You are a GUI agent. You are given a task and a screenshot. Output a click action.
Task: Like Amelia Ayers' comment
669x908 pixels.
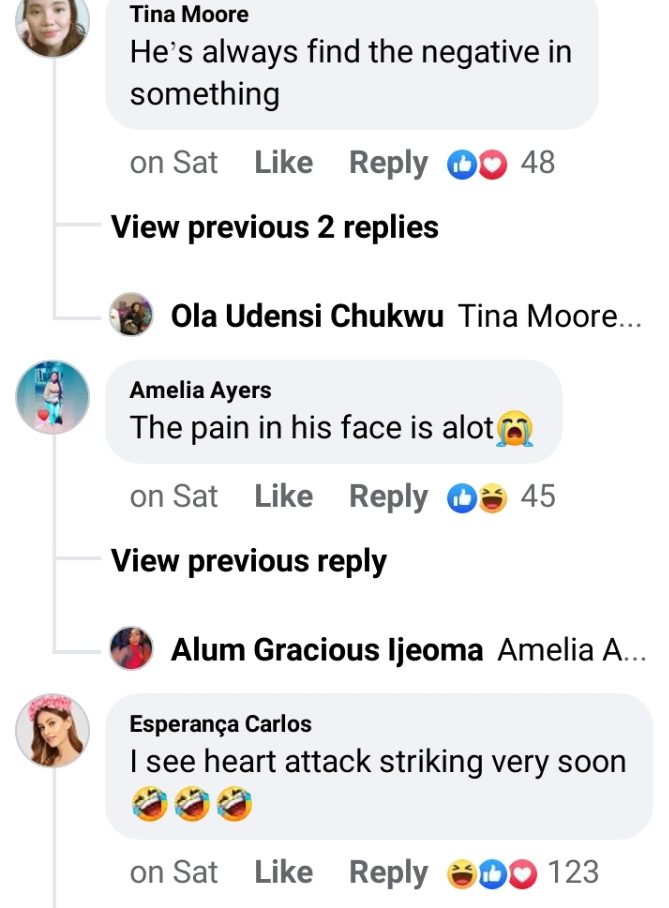pos(283,496)
